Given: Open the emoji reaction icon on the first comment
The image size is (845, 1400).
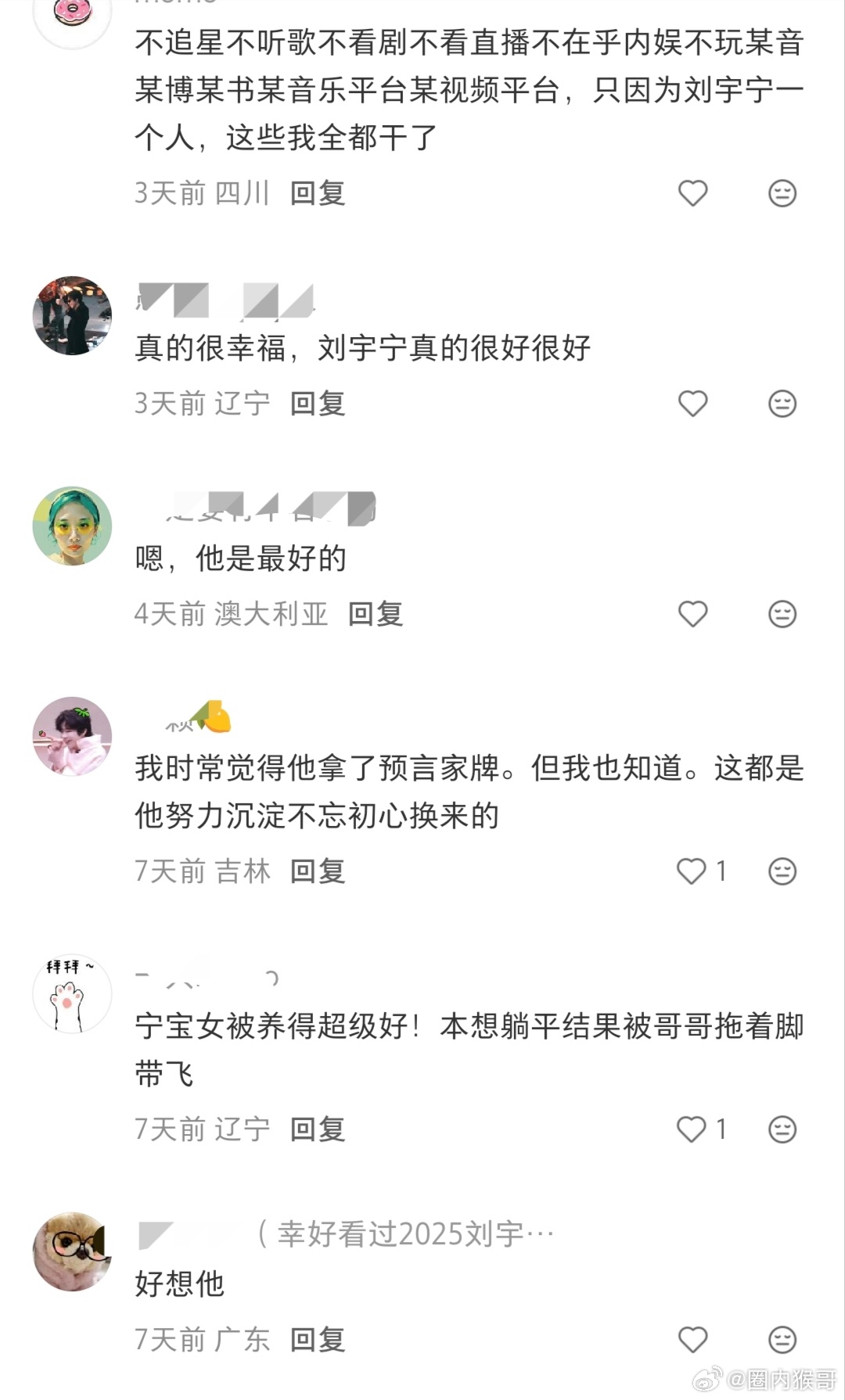Looking at the screenshot, I should [x=781, y=192].
